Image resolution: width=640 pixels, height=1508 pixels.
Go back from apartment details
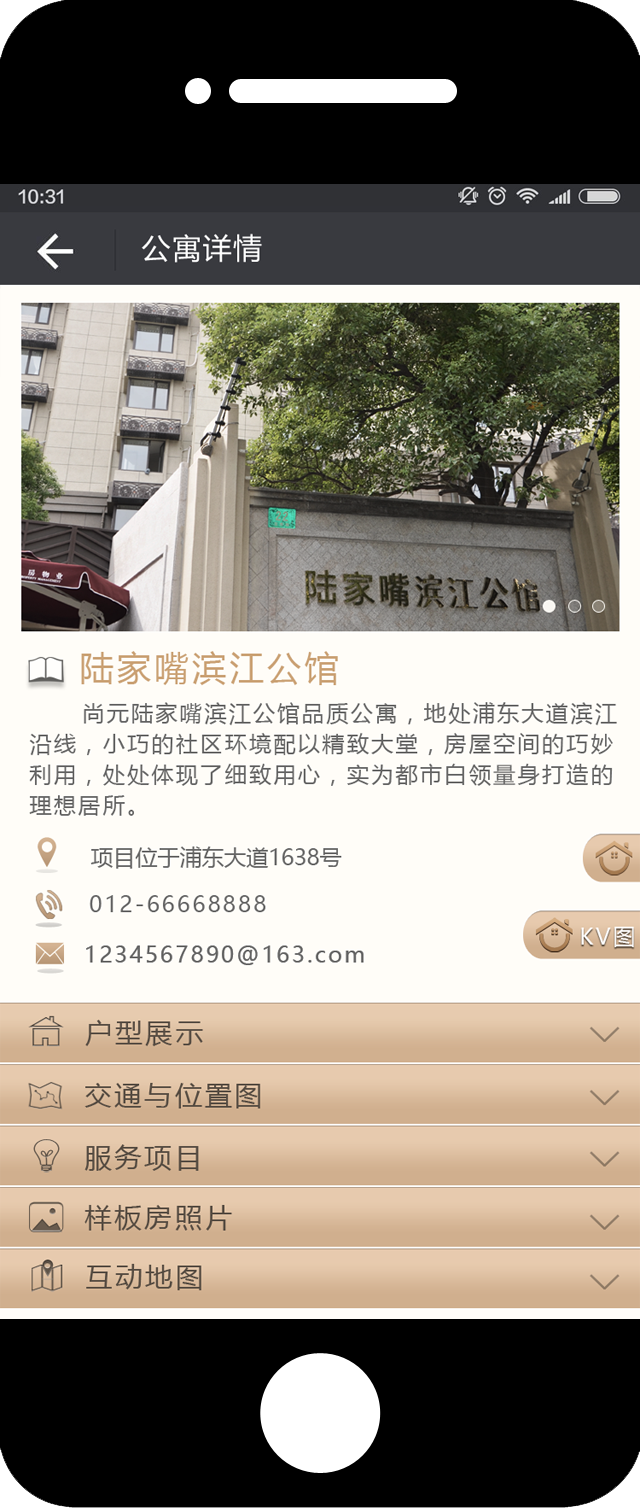(x=55, y=250)
